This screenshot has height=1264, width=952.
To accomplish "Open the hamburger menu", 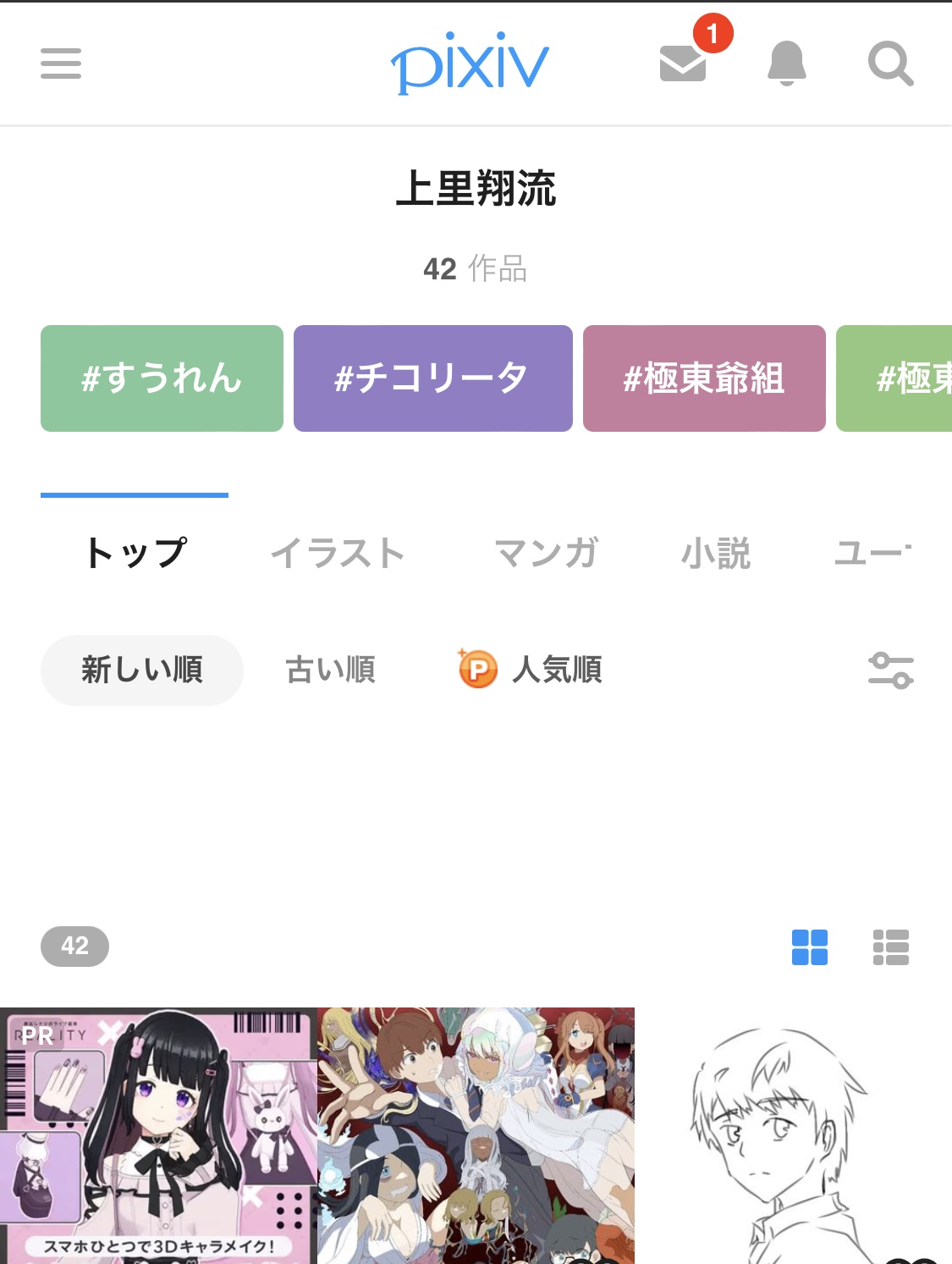I will point(61,63).
